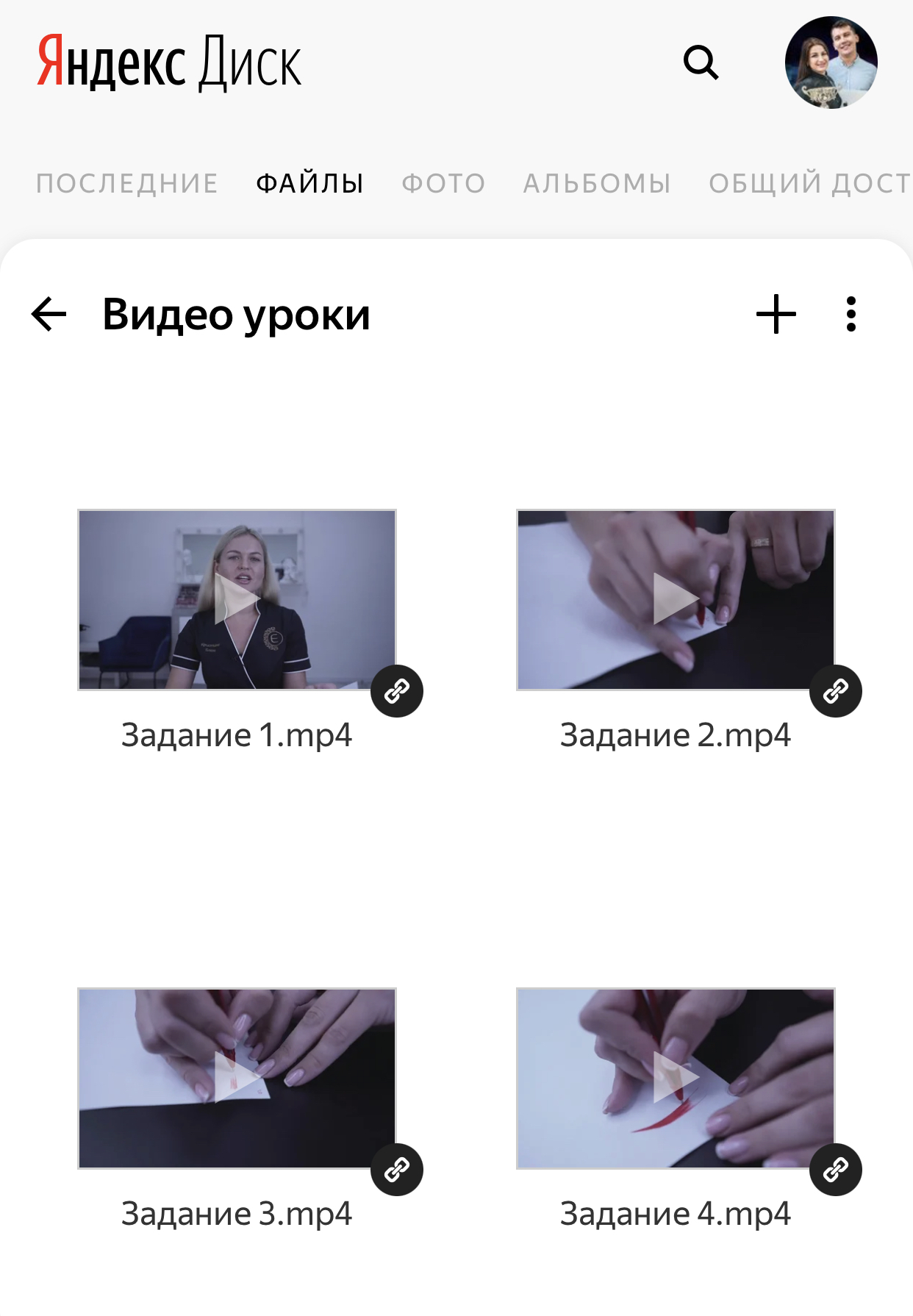The image size is (913, 1316).
Task: Open the three-dot overflow menu
Action: (x=851, y=315)
